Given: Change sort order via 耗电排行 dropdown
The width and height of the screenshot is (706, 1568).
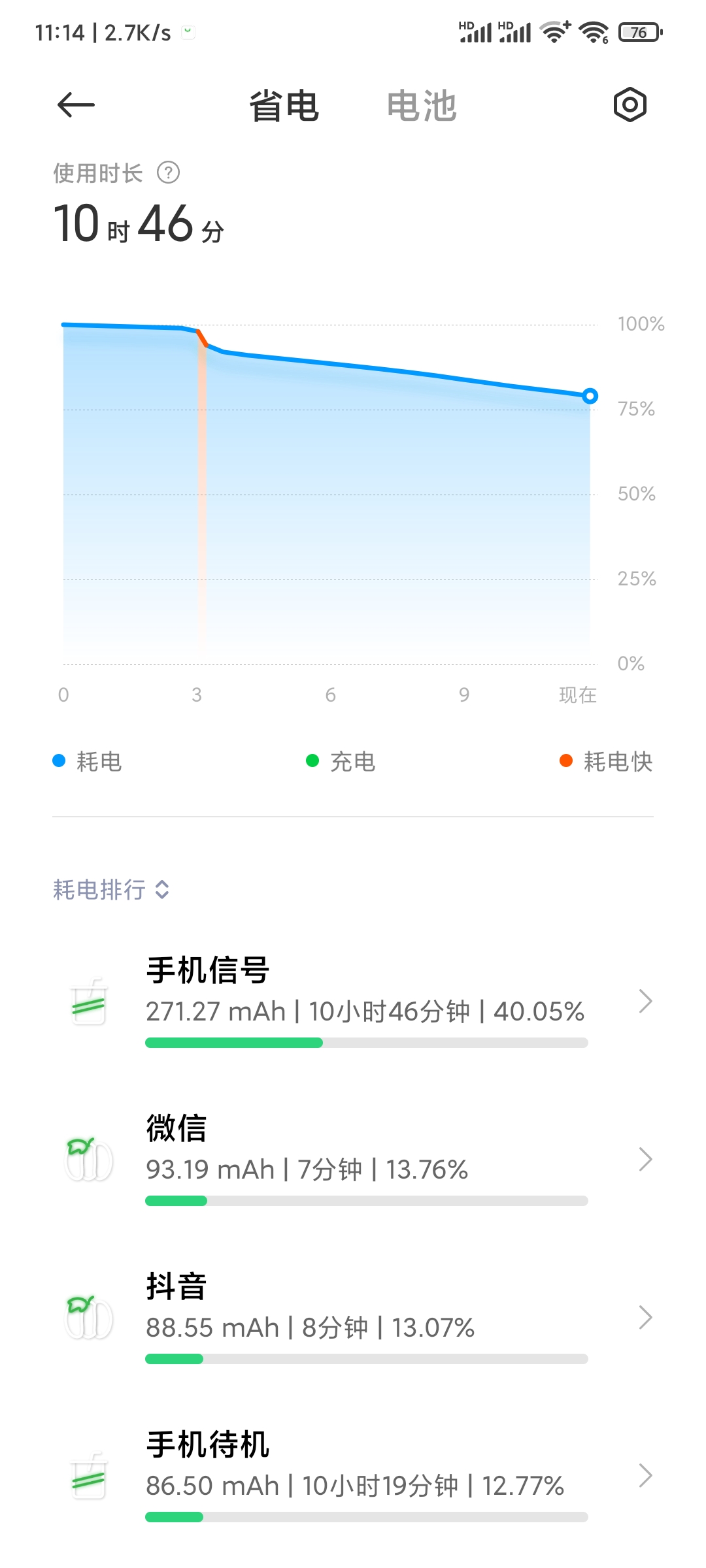Looking at the screenshot, I should click(x=111, y=889).
